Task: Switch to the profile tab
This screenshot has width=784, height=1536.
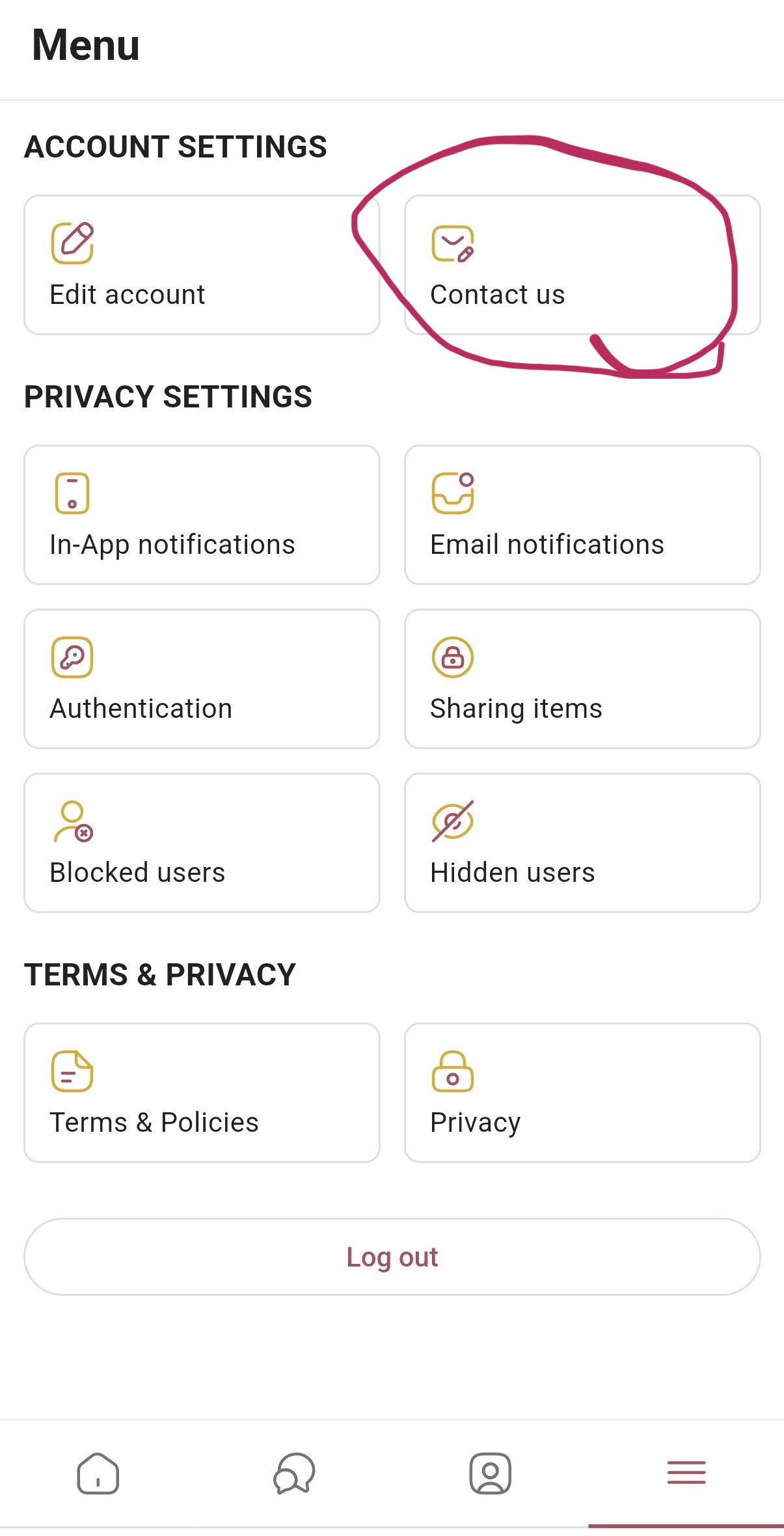Action: [x=491, y=1473]
